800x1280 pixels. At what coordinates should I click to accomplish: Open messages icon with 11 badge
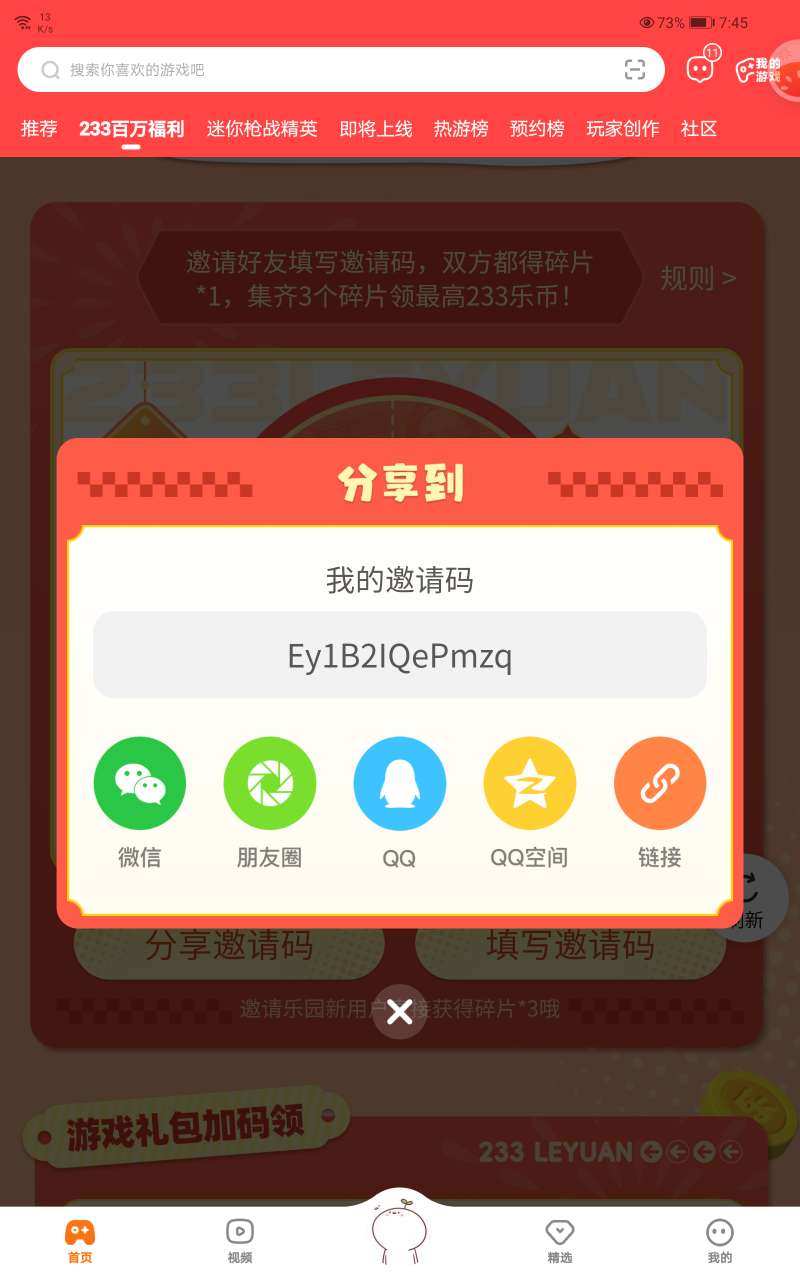click(701, 68)
